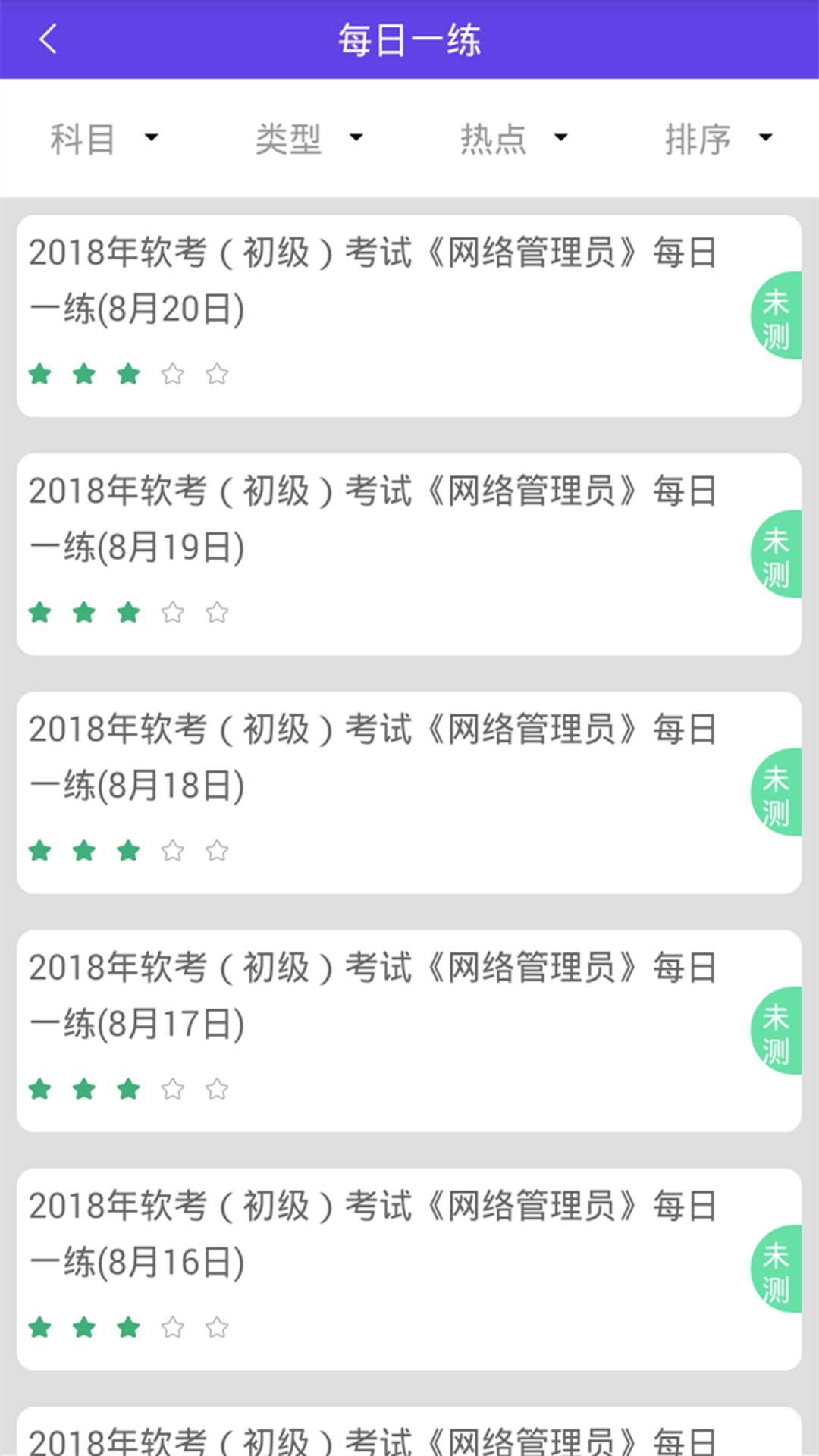Tap the 未测 badge on the August 16 practice
The image size is (819, 1456).
[x=776, y=1268]
